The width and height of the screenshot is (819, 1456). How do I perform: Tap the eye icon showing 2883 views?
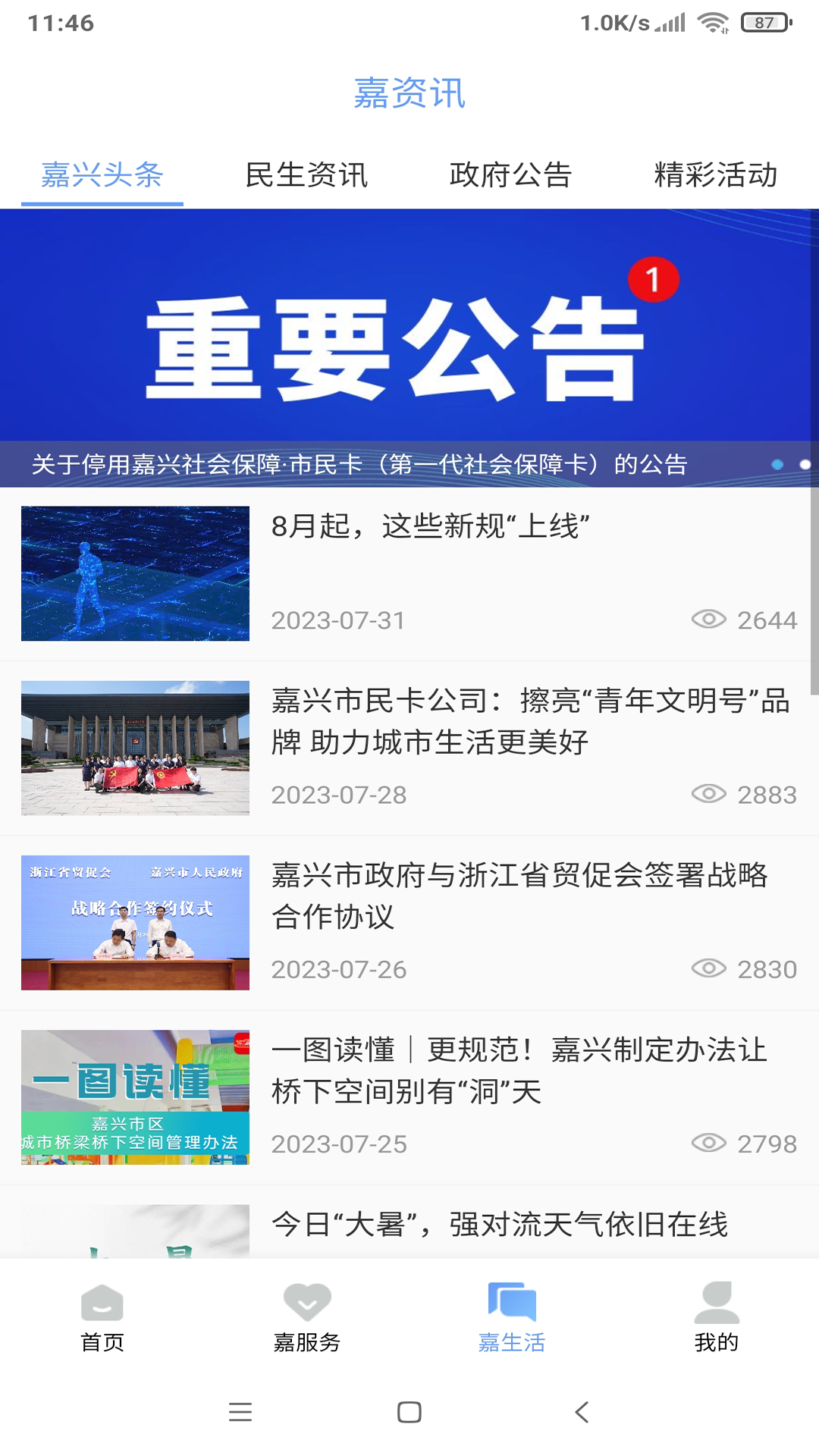click(x=710, y=794)
